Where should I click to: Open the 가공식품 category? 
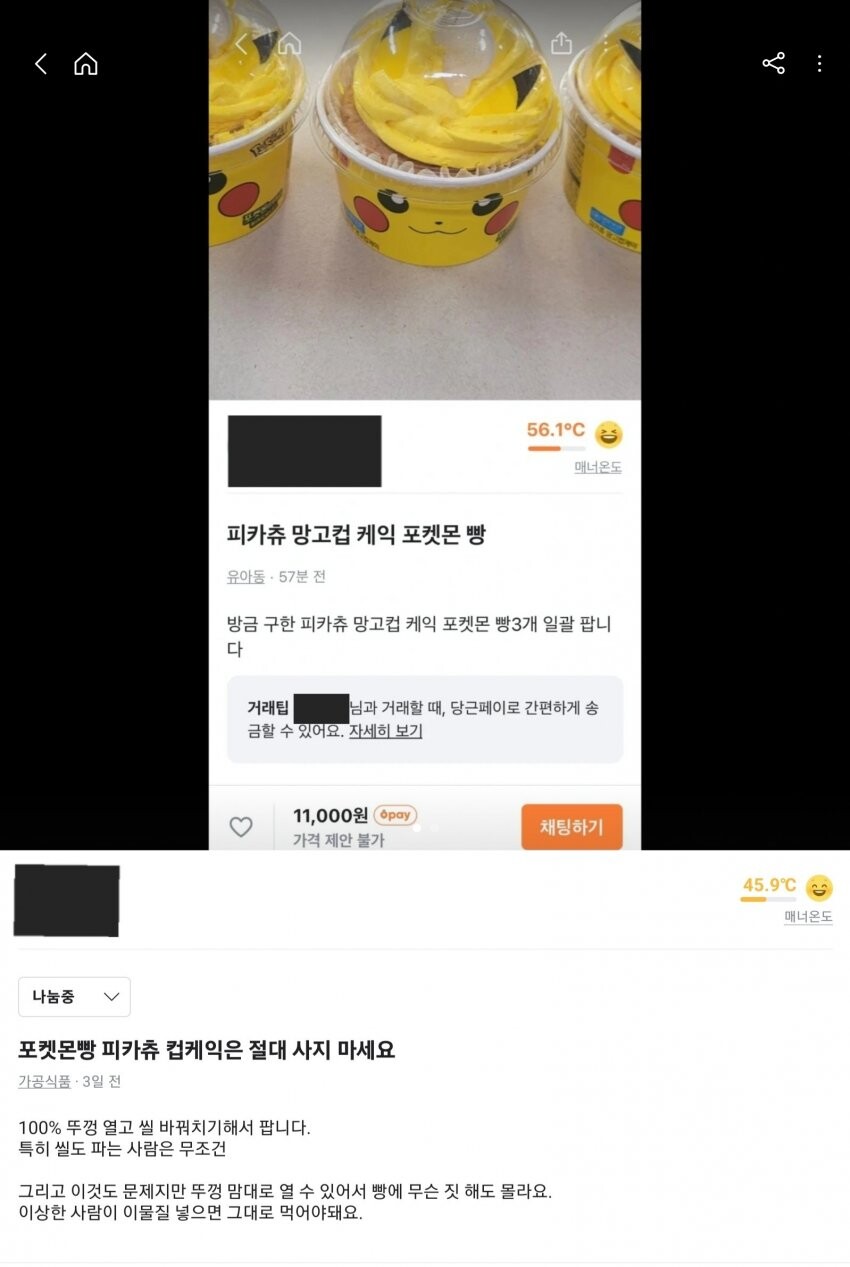(x=44, y=1081)
